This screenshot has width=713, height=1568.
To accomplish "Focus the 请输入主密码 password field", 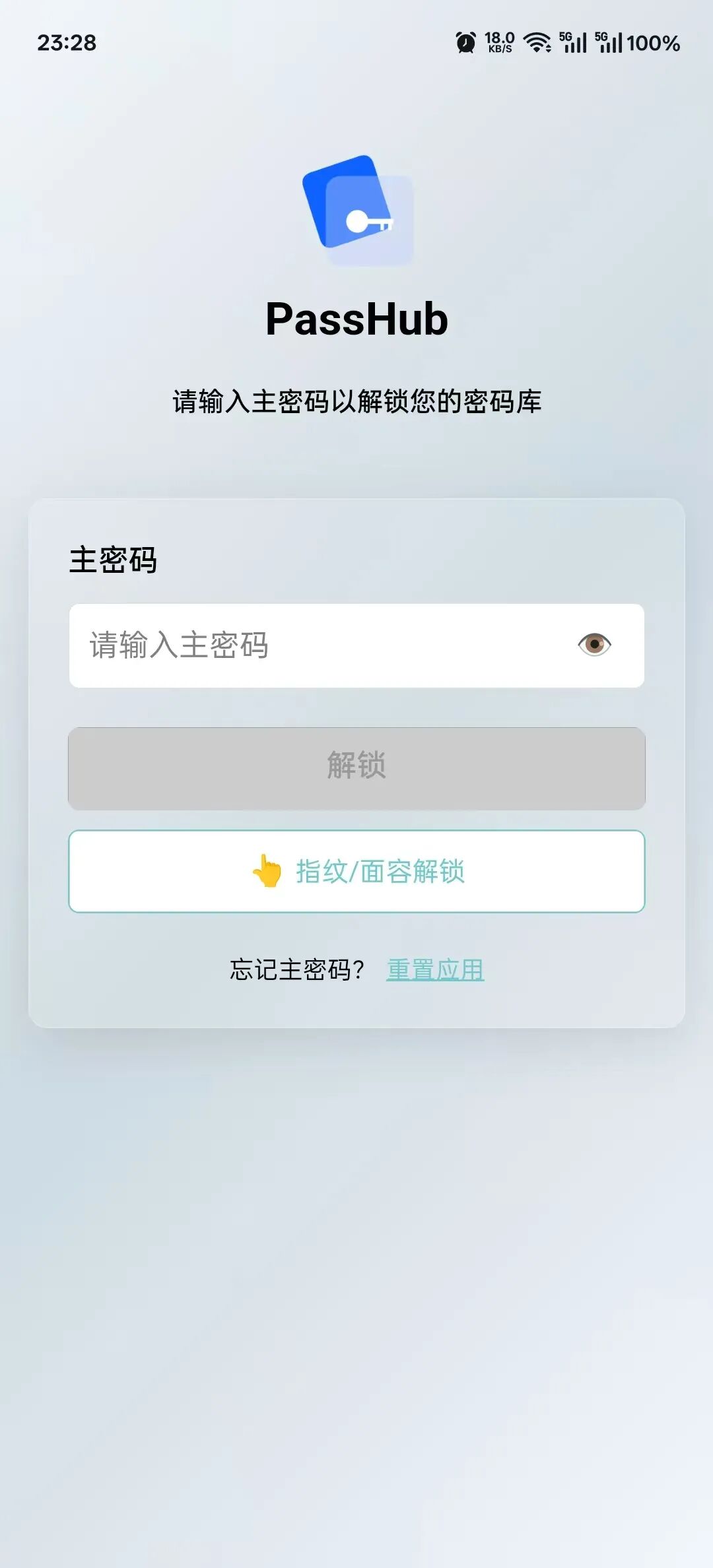I will pos(317,645).
